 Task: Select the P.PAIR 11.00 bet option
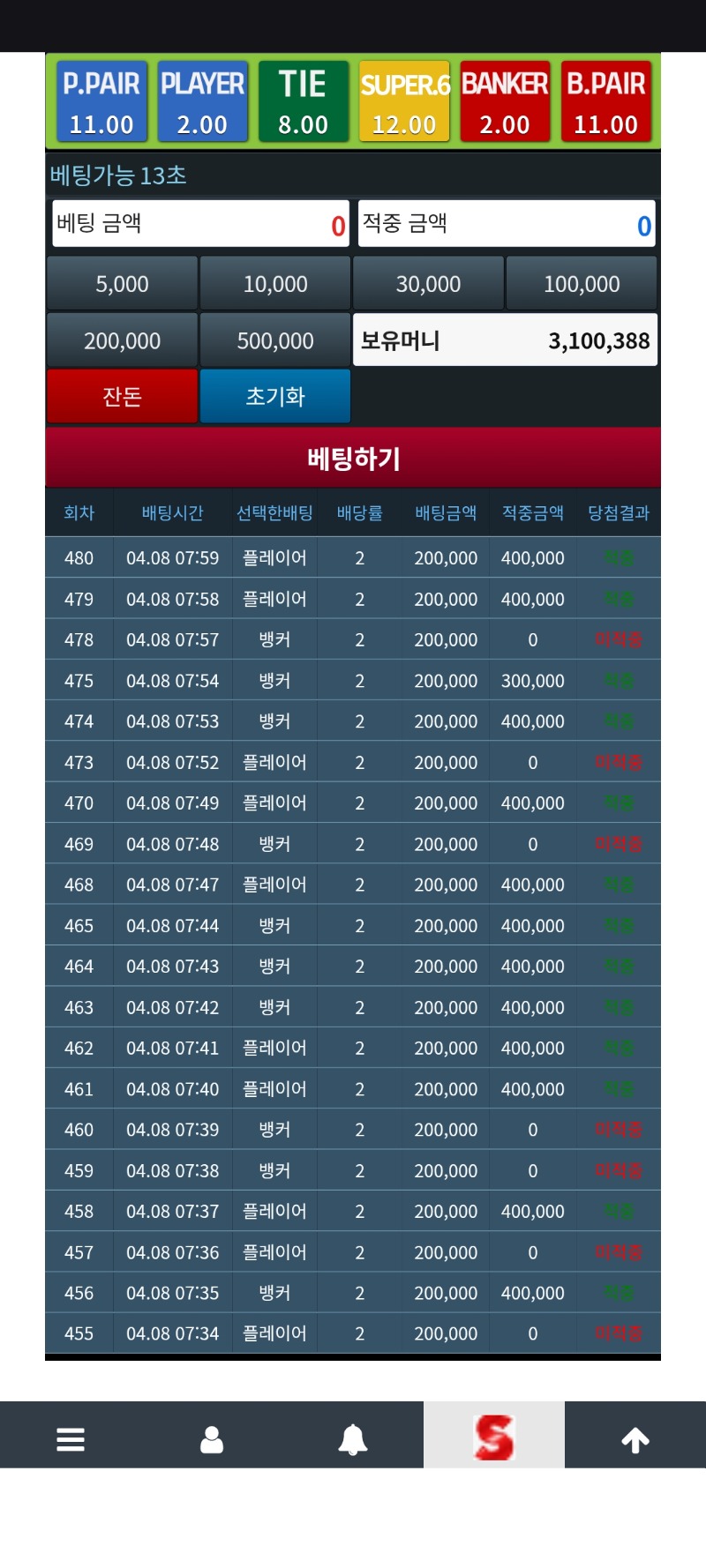101,101
